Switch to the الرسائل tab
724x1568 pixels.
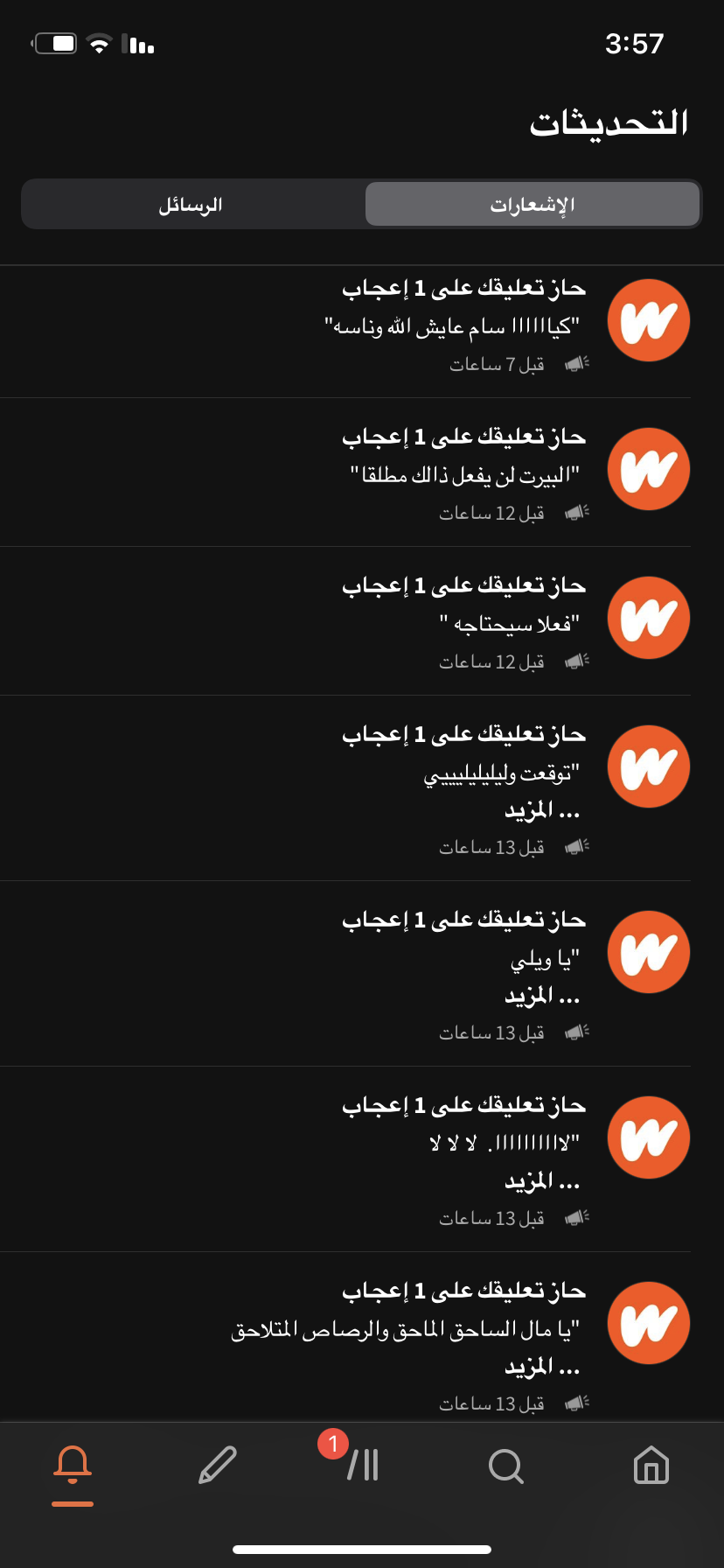pos(190,205)
